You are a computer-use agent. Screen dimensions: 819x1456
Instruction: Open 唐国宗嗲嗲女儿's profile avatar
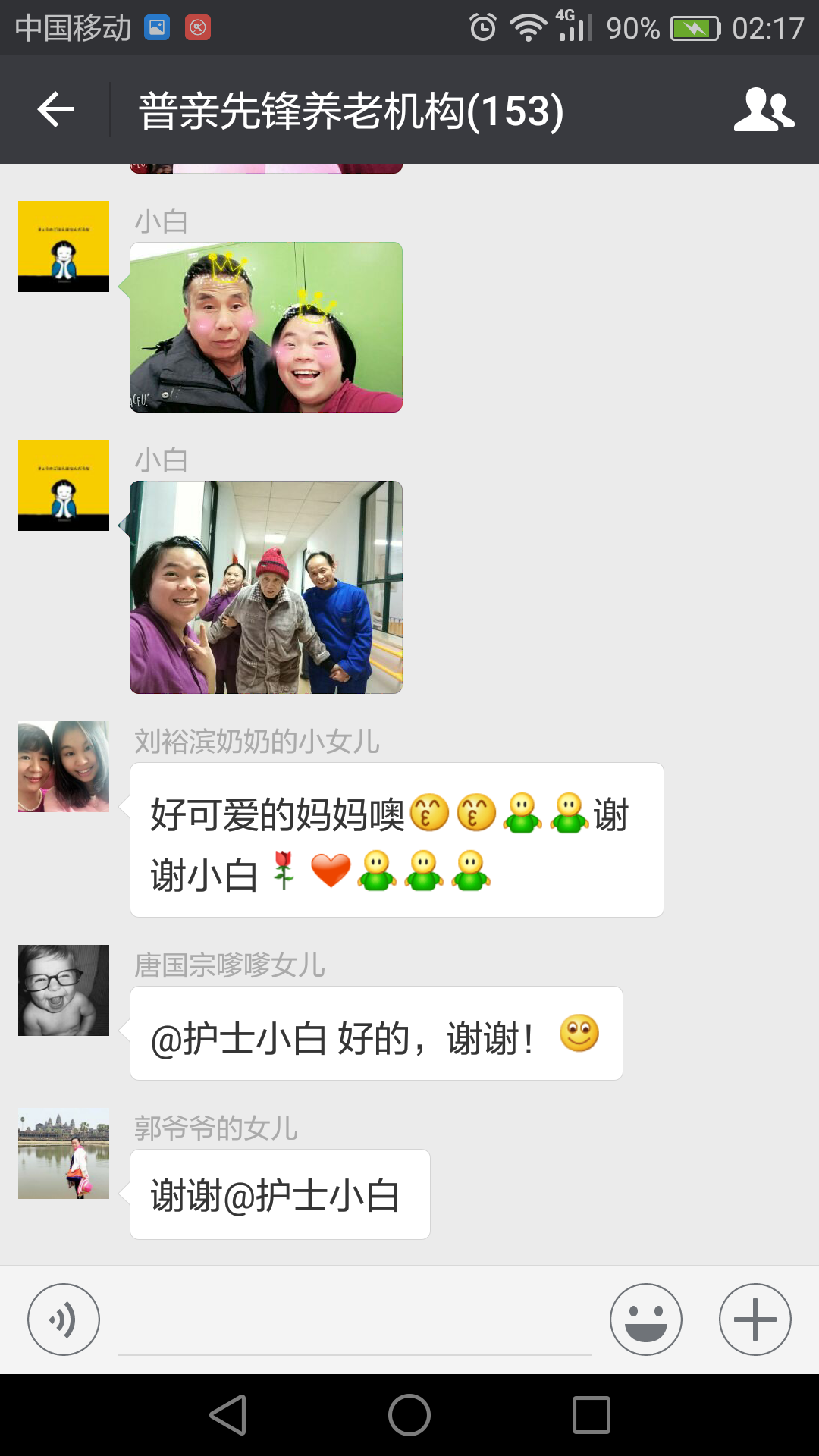click(64, 990)
